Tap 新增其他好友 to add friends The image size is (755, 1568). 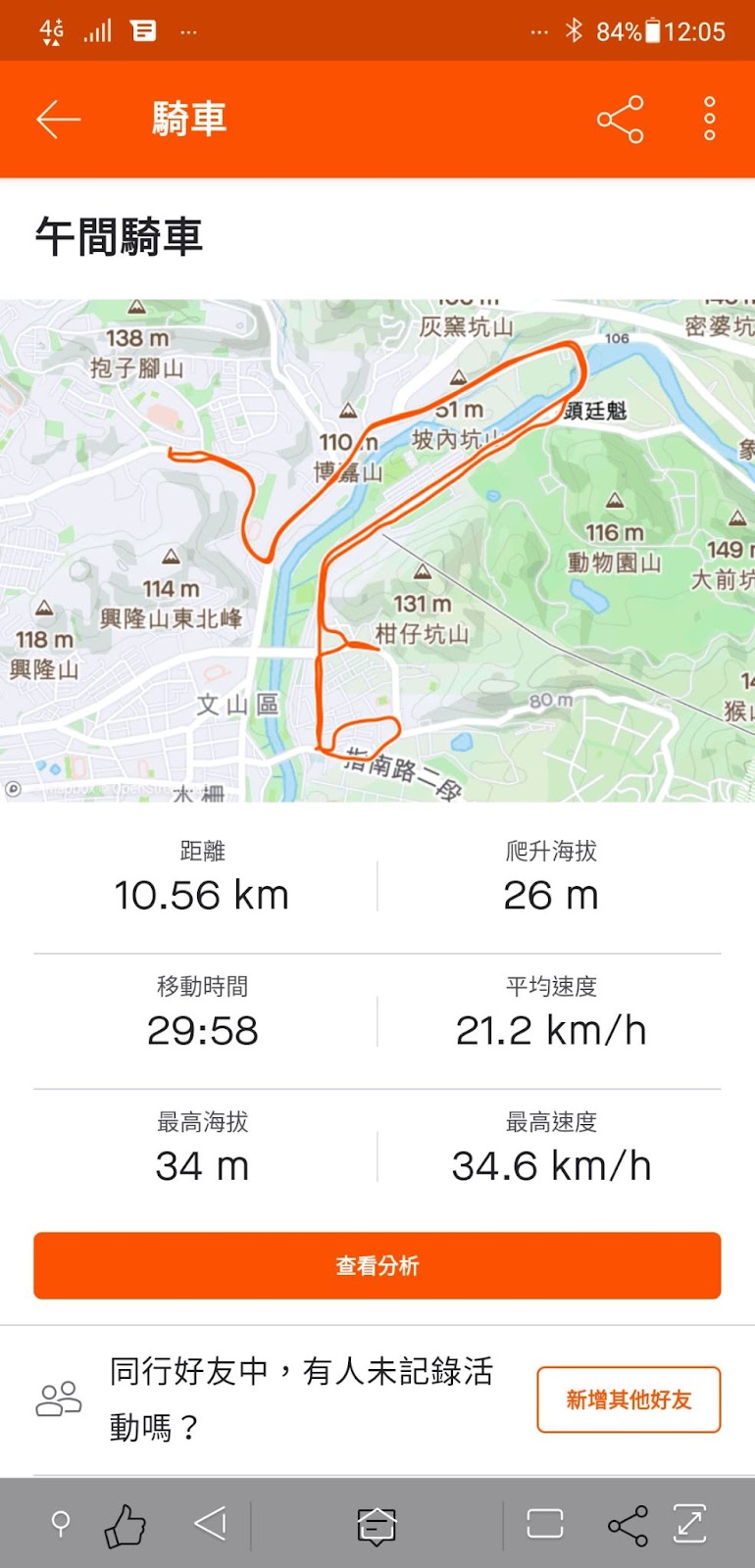click(x=629, y=1399)
